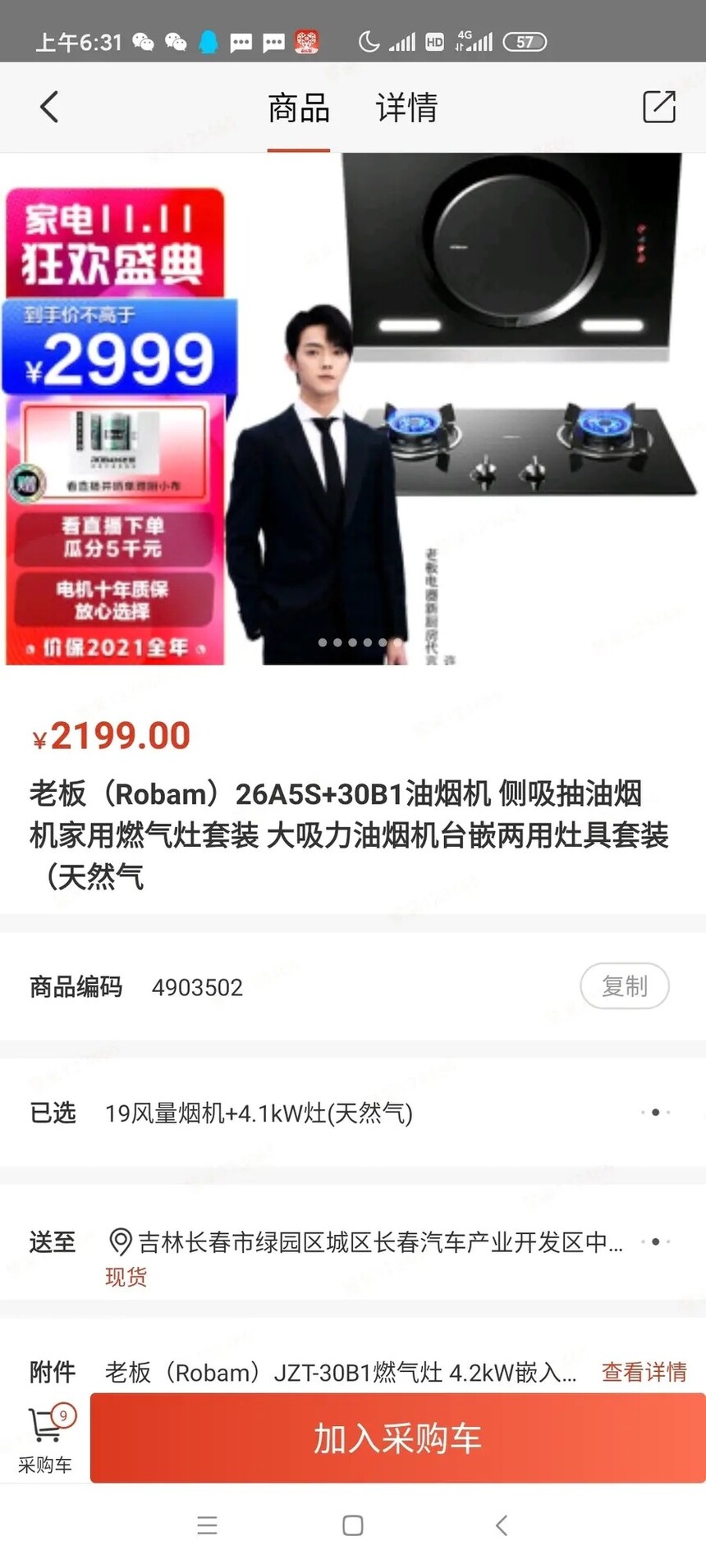The image size is (706, 1568).
Task: Open the system recent apps menu
Action: [x=207, y=1525]
